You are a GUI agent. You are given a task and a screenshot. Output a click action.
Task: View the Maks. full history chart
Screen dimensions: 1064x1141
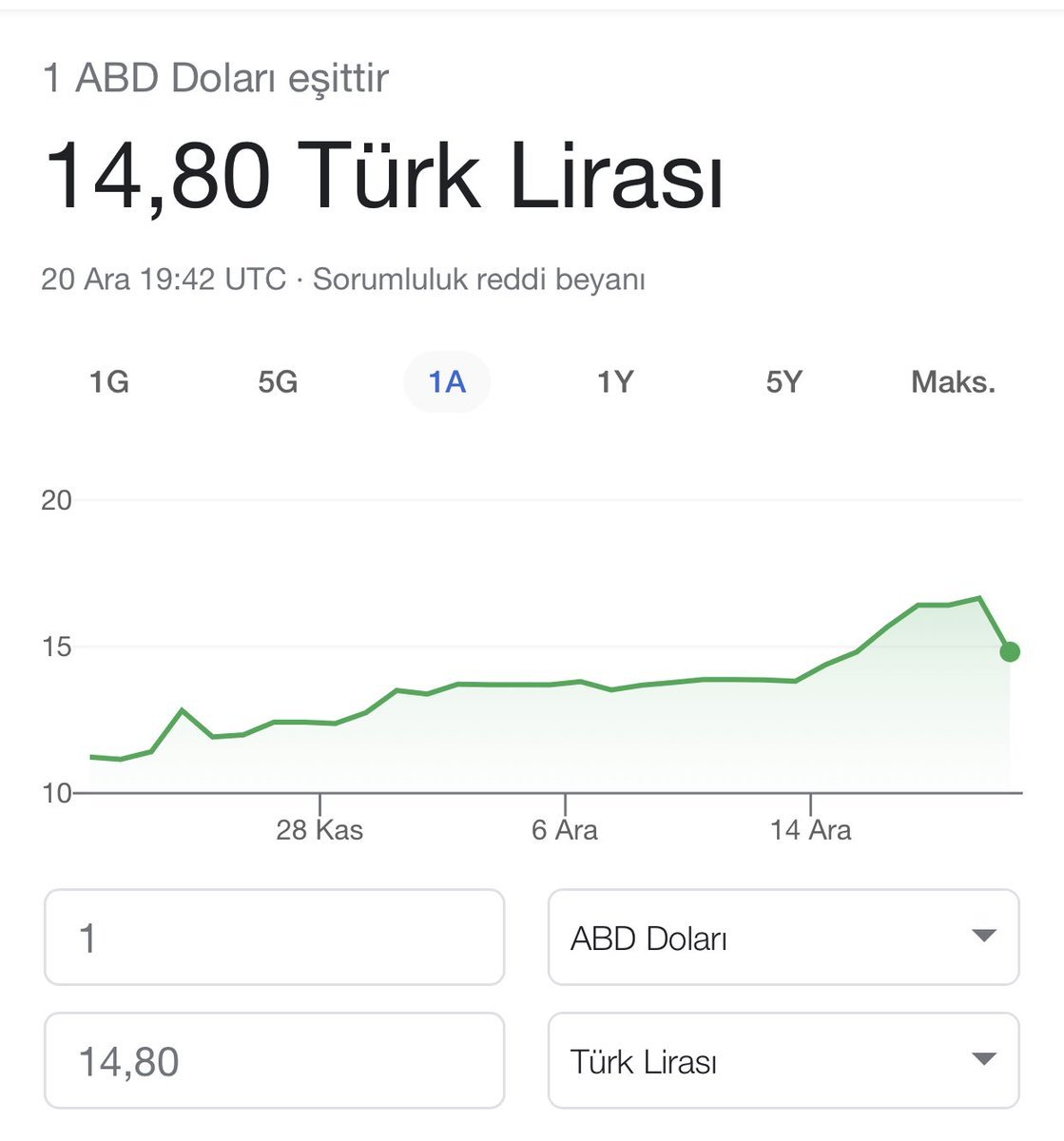coord(953,382)
